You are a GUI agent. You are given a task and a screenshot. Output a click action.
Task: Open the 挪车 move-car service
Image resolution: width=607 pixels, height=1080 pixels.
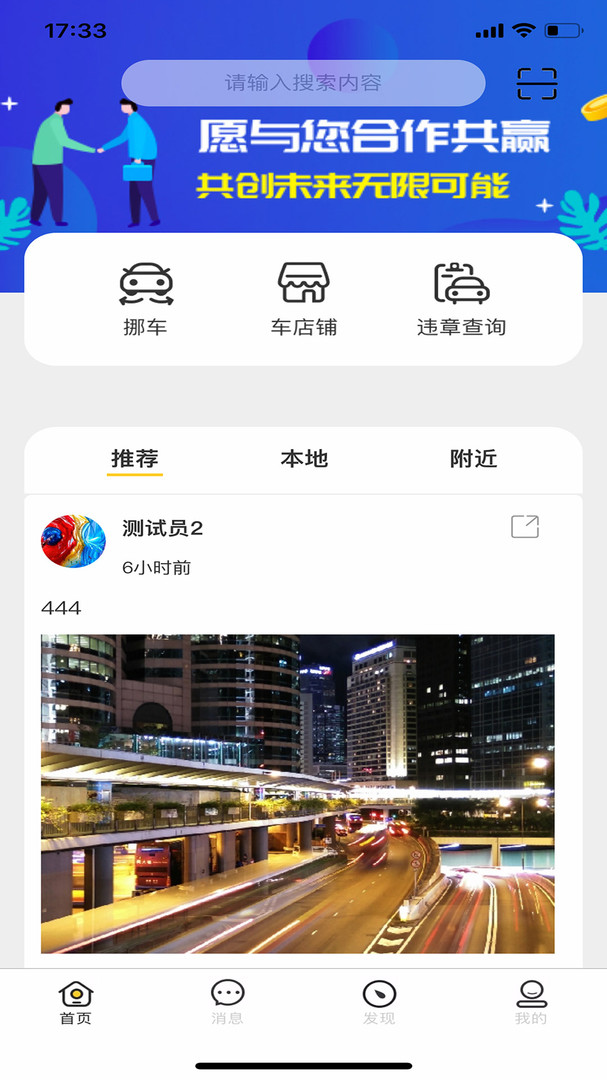(x=146, y=299)
